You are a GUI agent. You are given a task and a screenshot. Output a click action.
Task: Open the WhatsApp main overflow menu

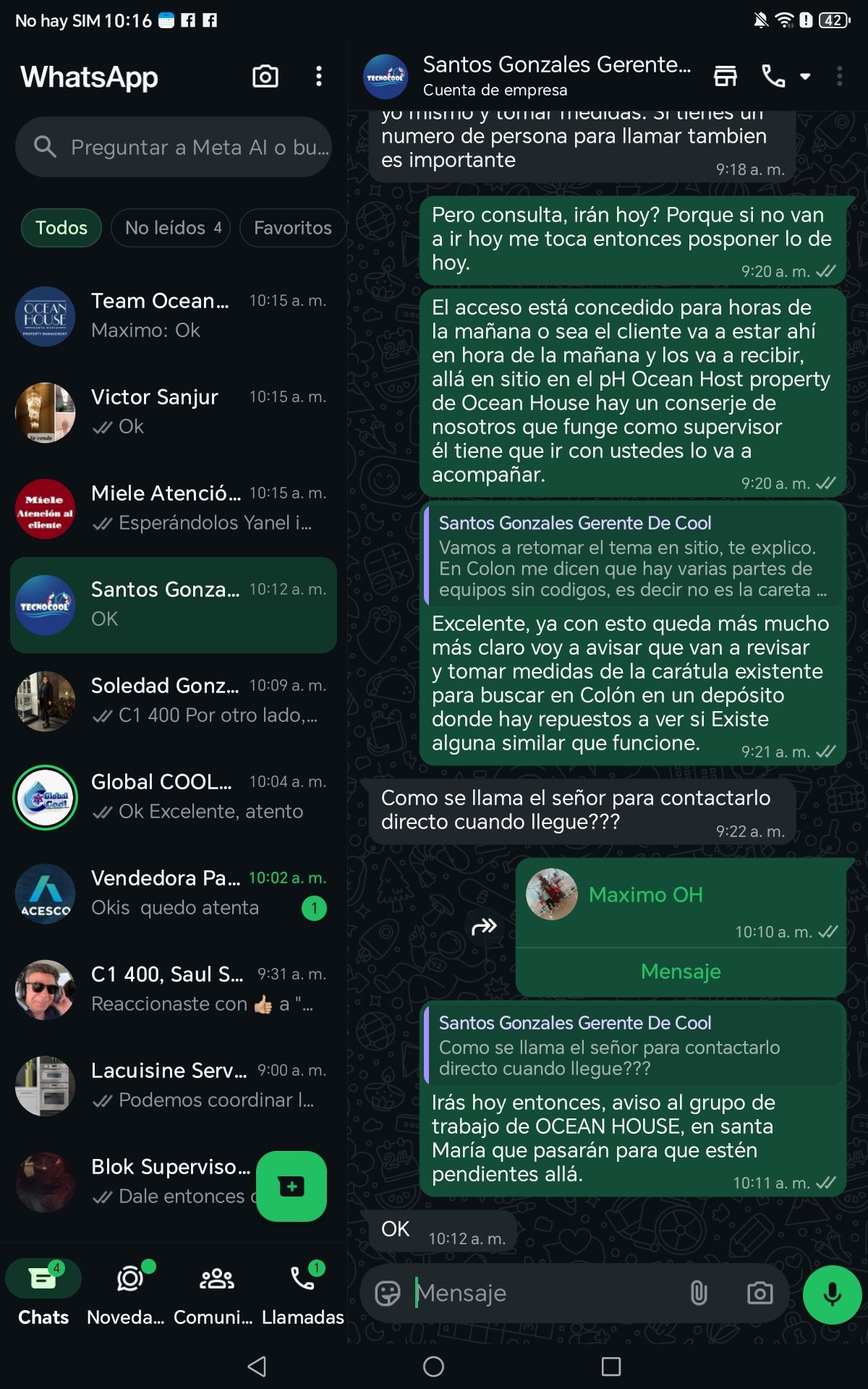click(318, 76)
